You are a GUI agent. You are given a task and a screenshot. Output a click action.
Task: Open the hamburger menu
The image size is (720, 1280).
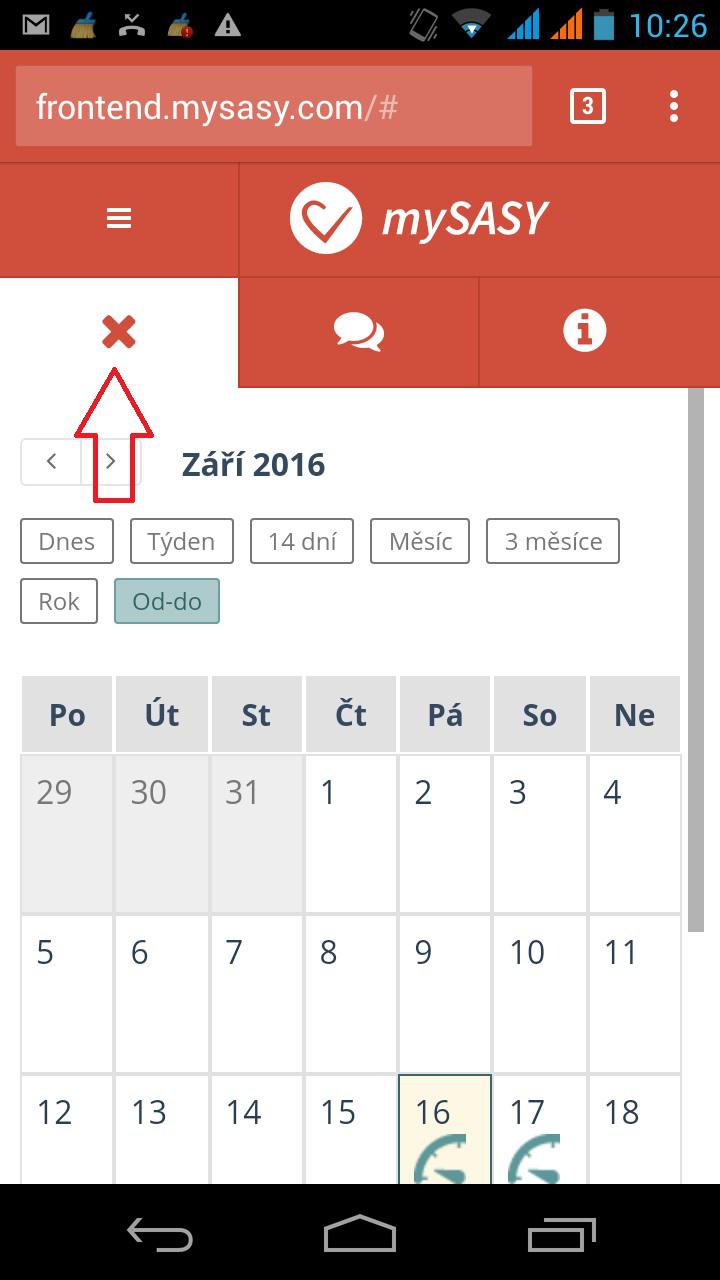[119, 219]
